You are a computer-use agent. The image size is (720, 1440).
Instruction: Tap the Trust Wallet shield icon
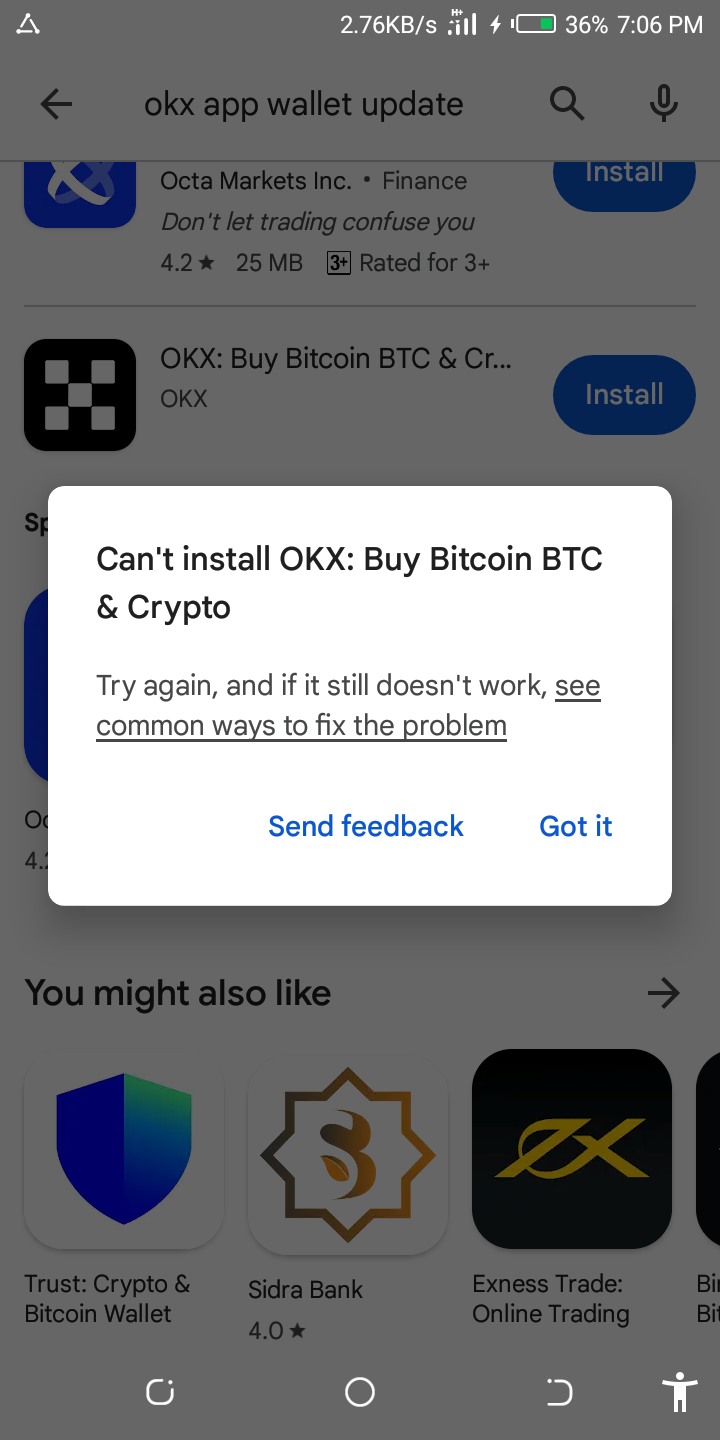tap(123, 1150)
